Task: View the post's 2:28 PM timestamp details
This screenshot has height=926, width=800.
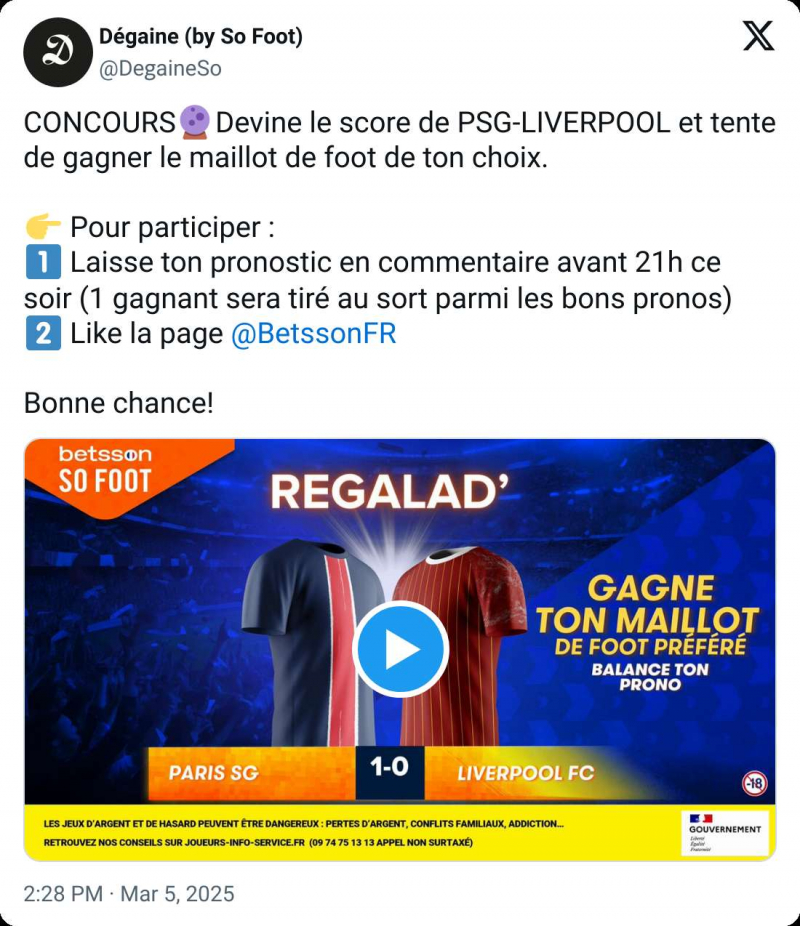Action: point(129,893)
